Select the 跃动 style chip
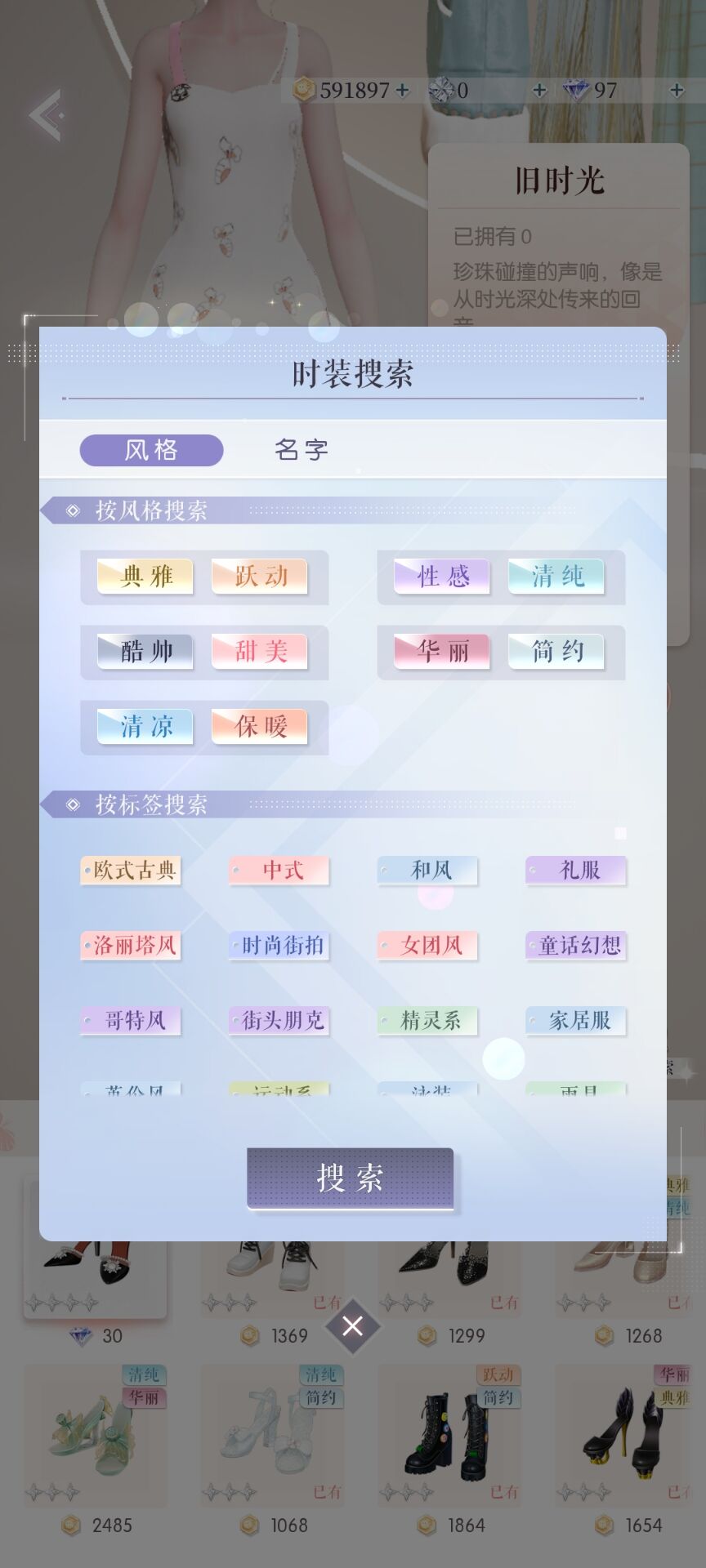 point(260,577)
